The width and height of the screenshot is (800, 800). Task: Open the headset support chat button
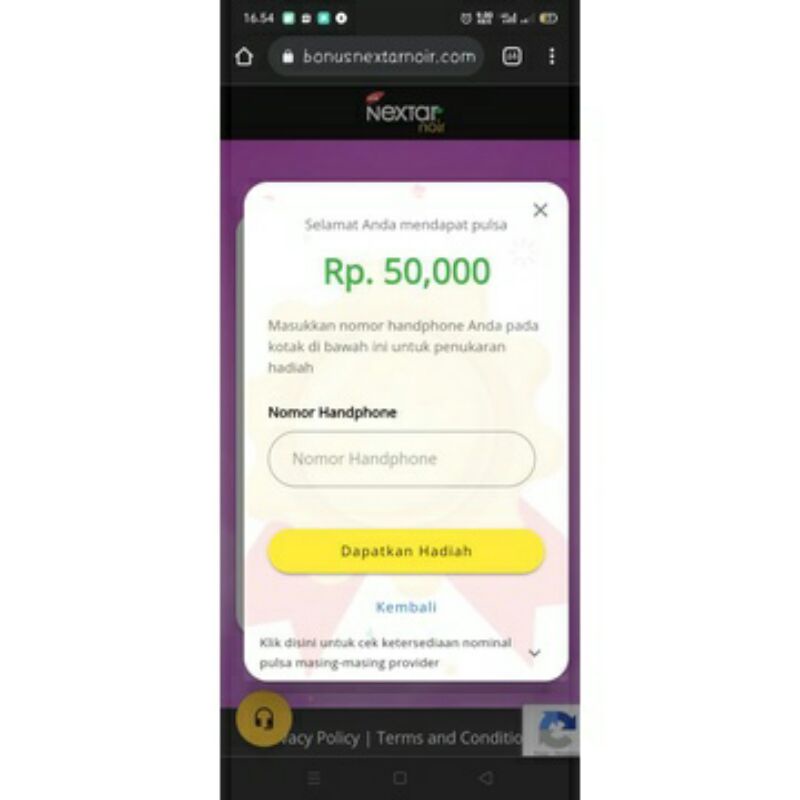[x=264, y=718]
